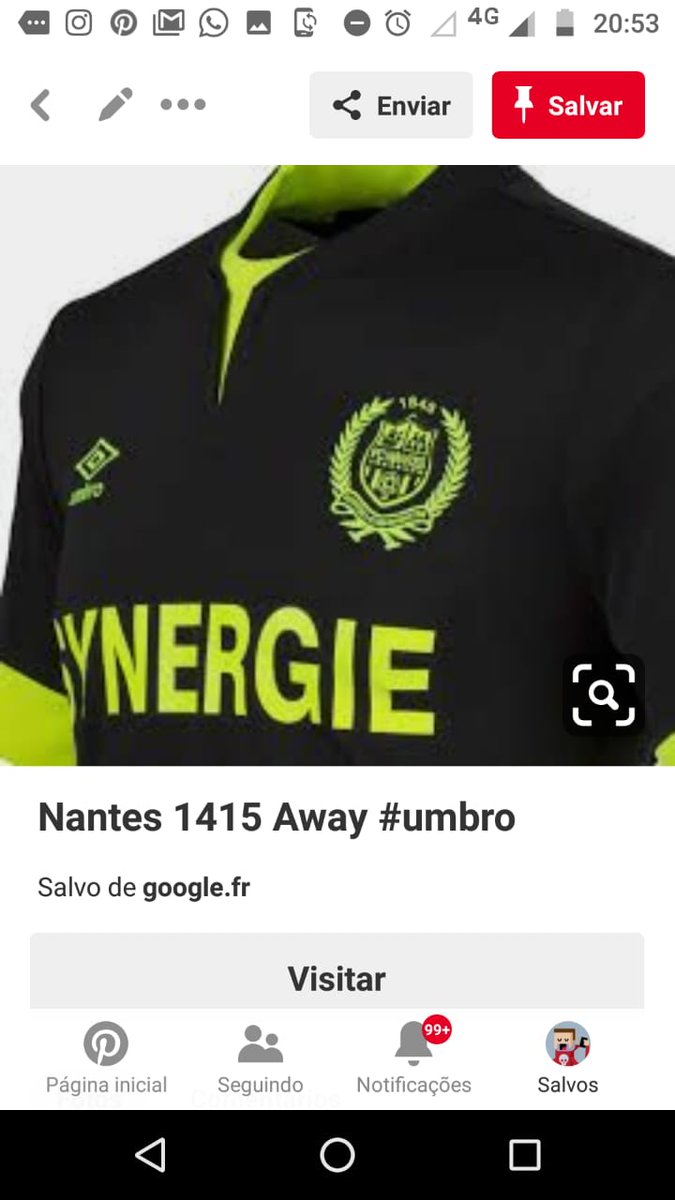Switch to the Página inicial tab

[x=106, y=1058]
